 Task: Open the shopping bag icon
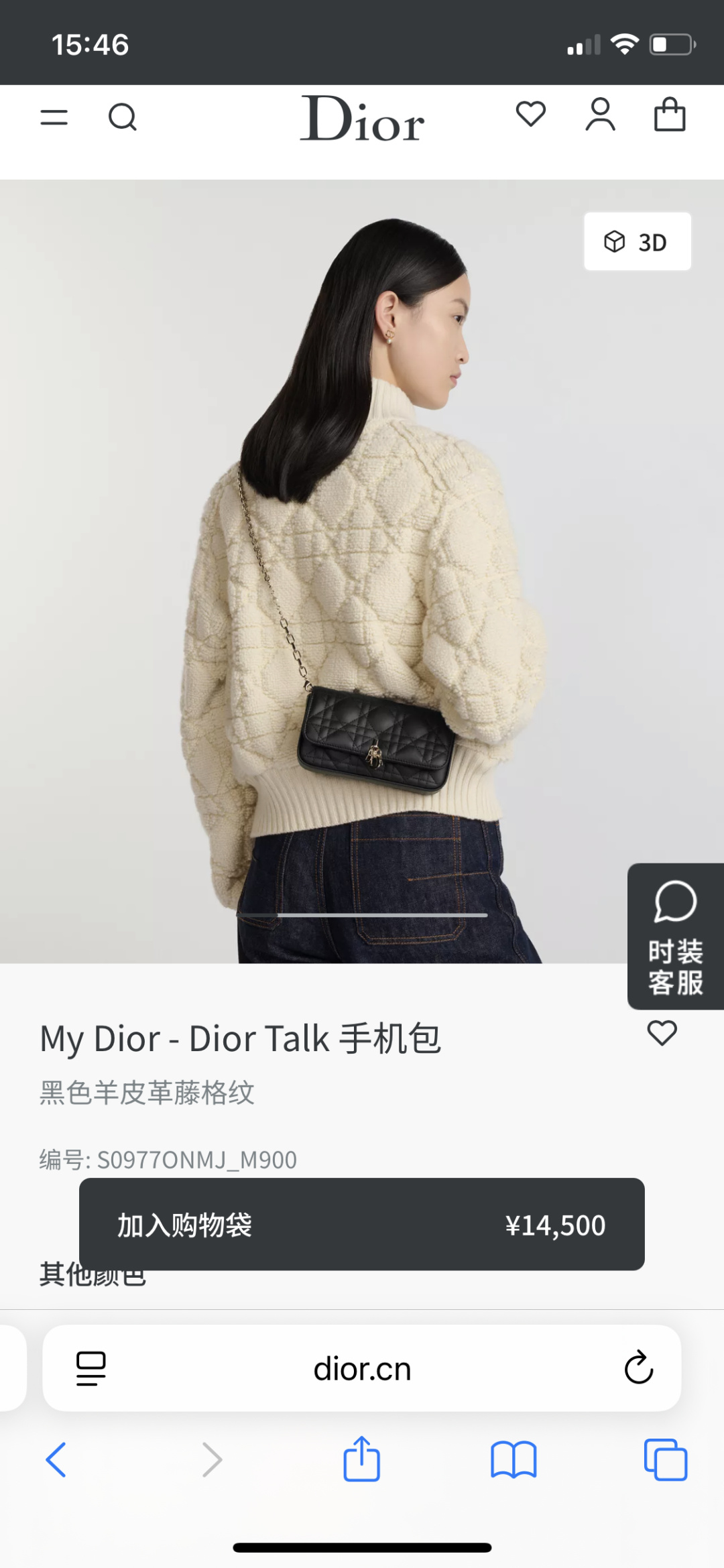coord(670,114)
